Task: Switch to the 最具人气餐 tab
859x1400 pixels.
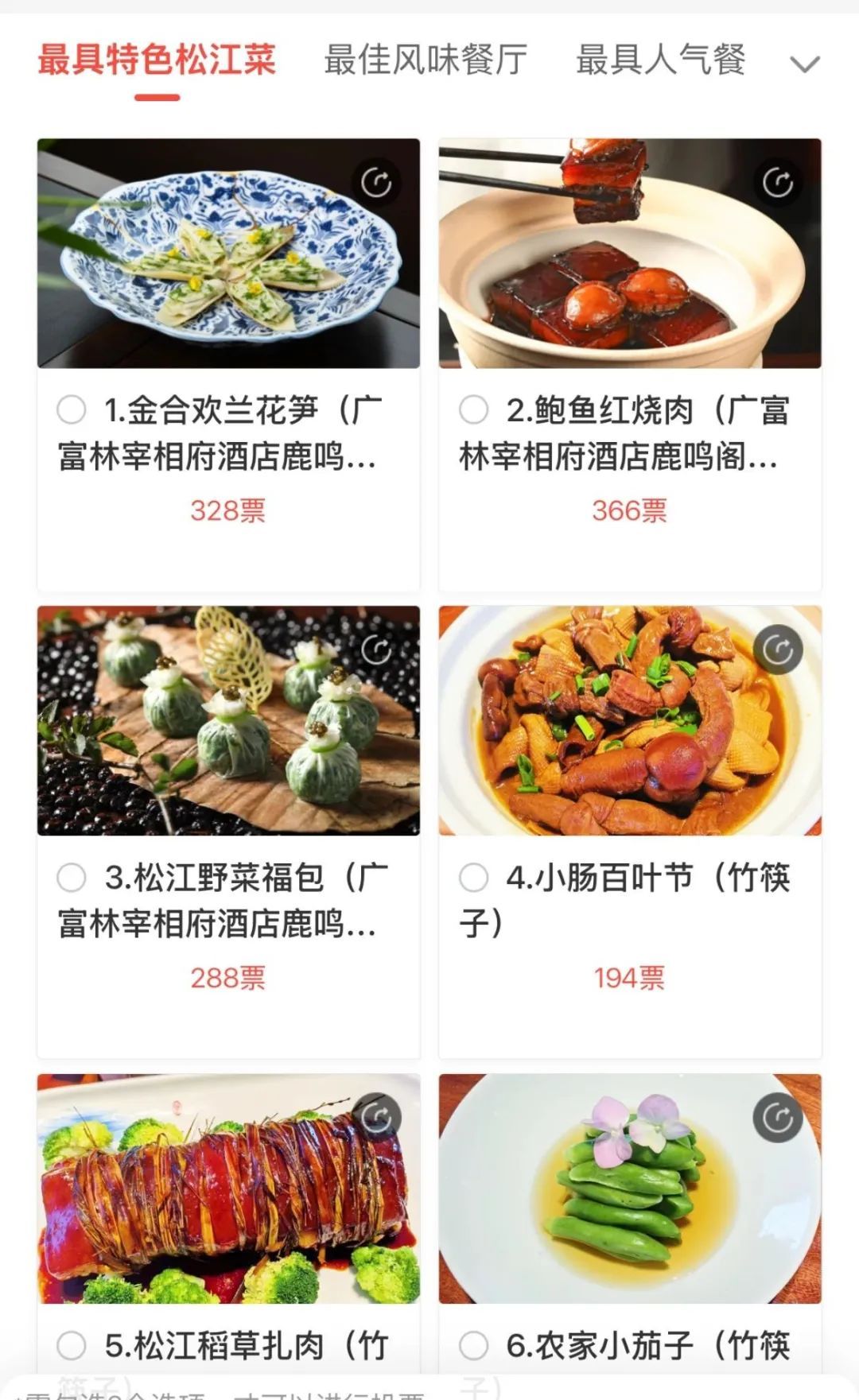Action: coord(661,60)
